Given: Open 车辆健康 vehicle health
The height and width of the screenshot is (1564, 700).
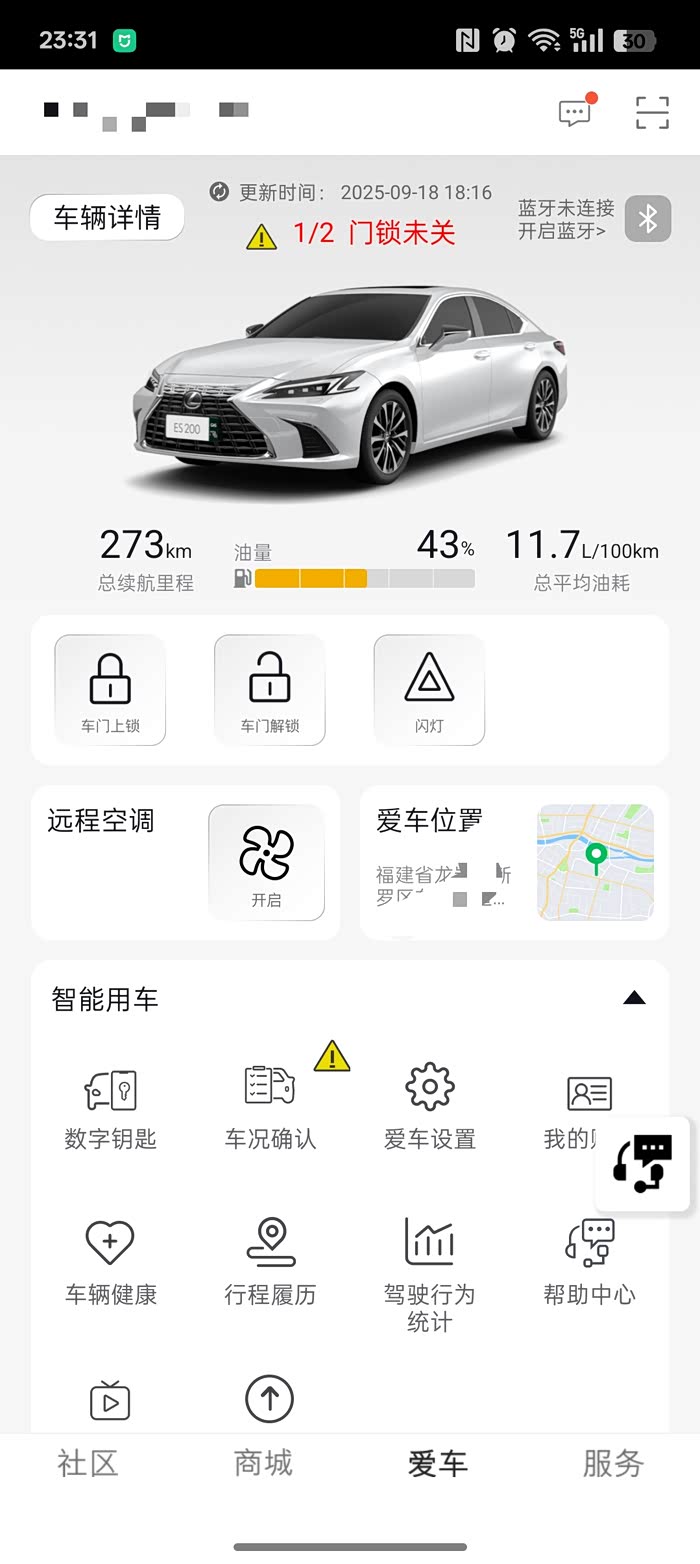Looking at the screenshot, I should pos(110,1262).
